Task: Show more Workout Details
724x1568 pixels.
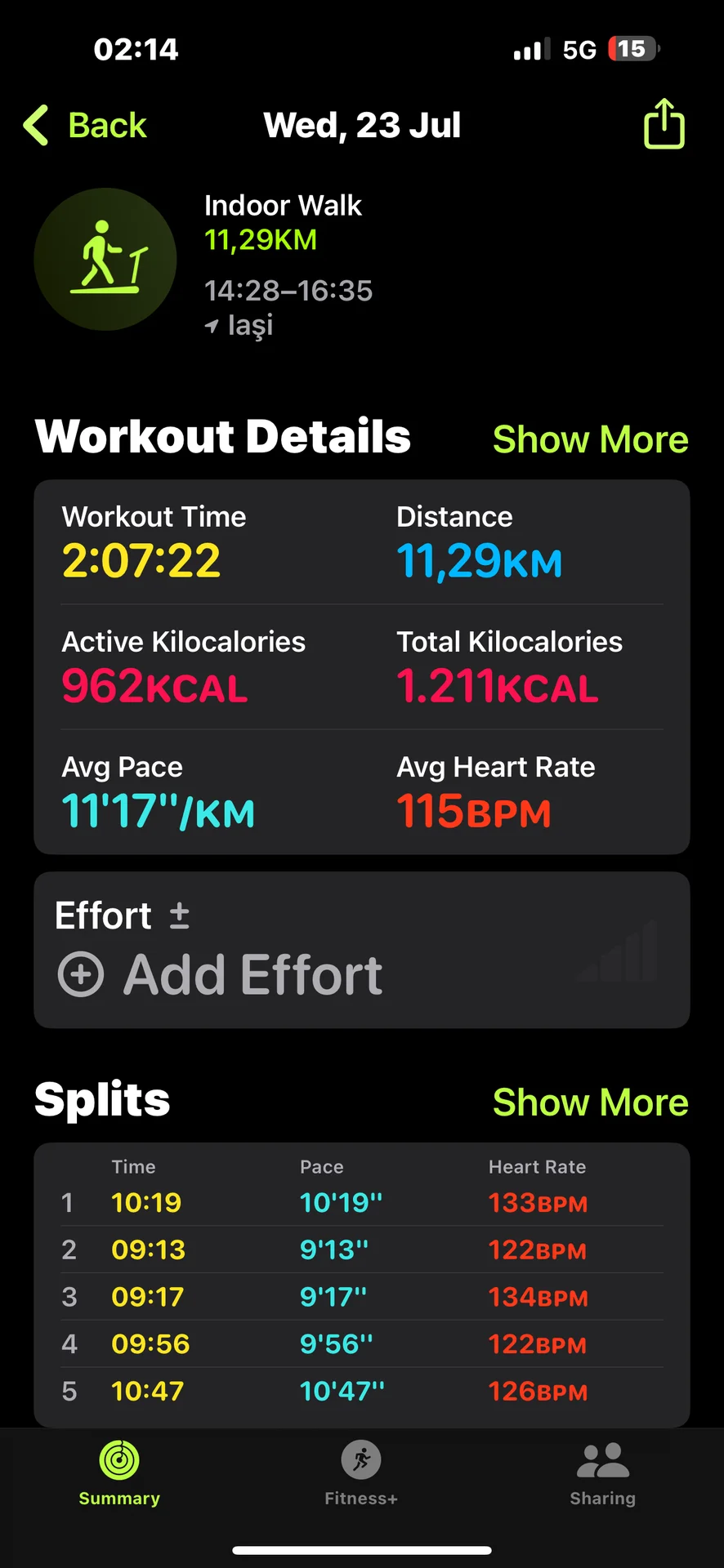Action: click(590, 439)
